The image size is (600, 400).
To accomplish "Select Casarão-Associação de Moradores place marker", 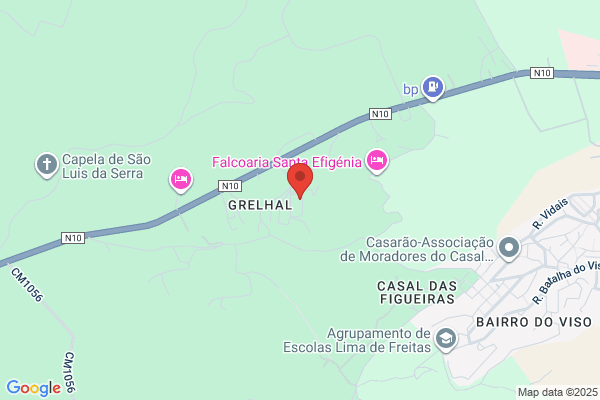I will point(509,247).
